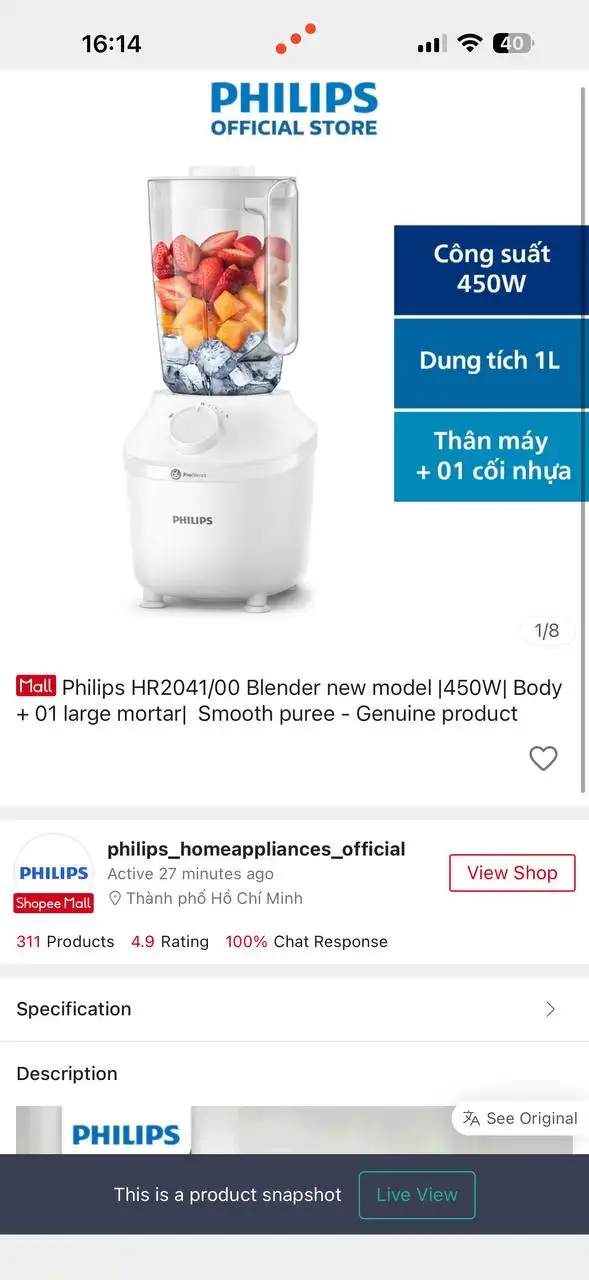Add product to favorites with heart icon
Viewport: 589px width, 1280px height.
(543, 759)
